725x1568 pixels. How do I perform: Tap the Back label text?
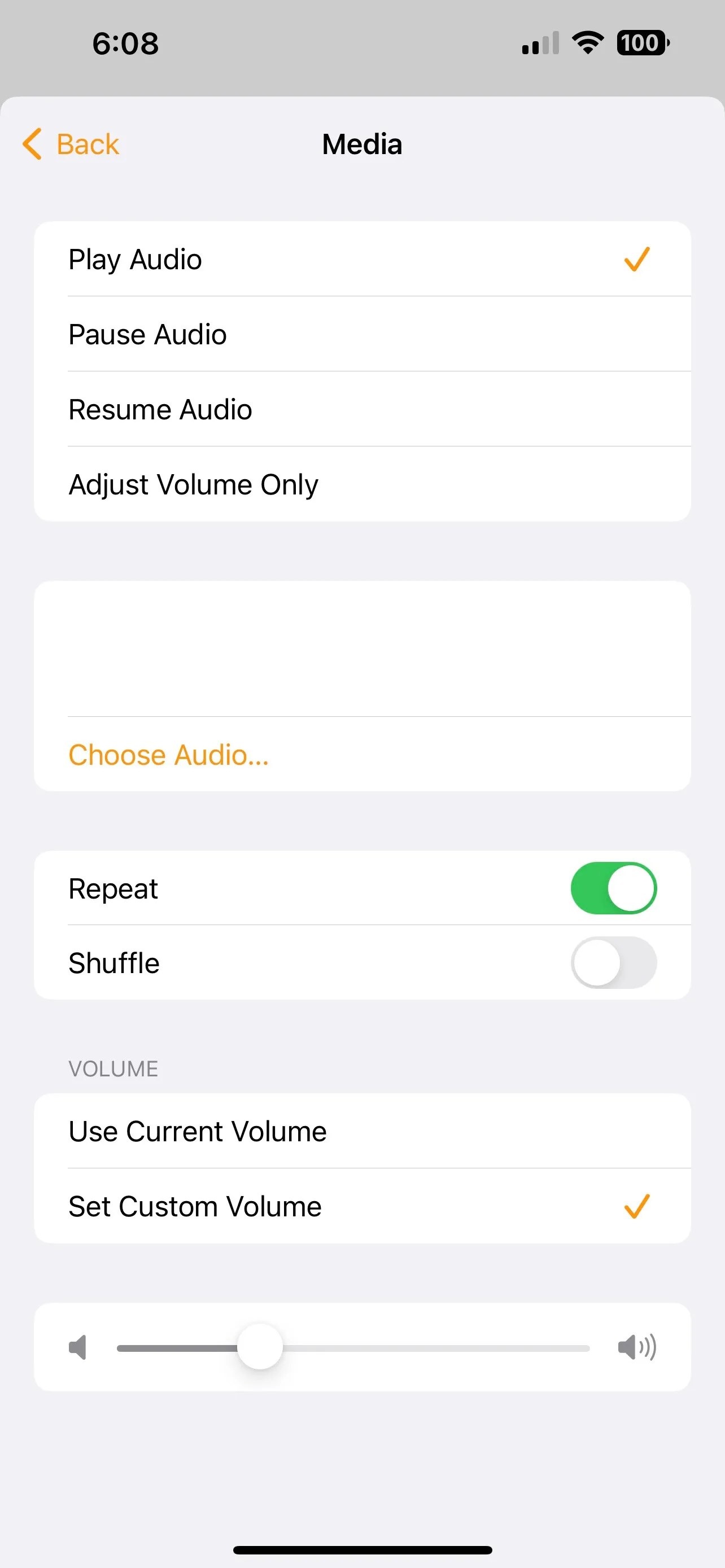pyautogui.click(x=88, y=144)
